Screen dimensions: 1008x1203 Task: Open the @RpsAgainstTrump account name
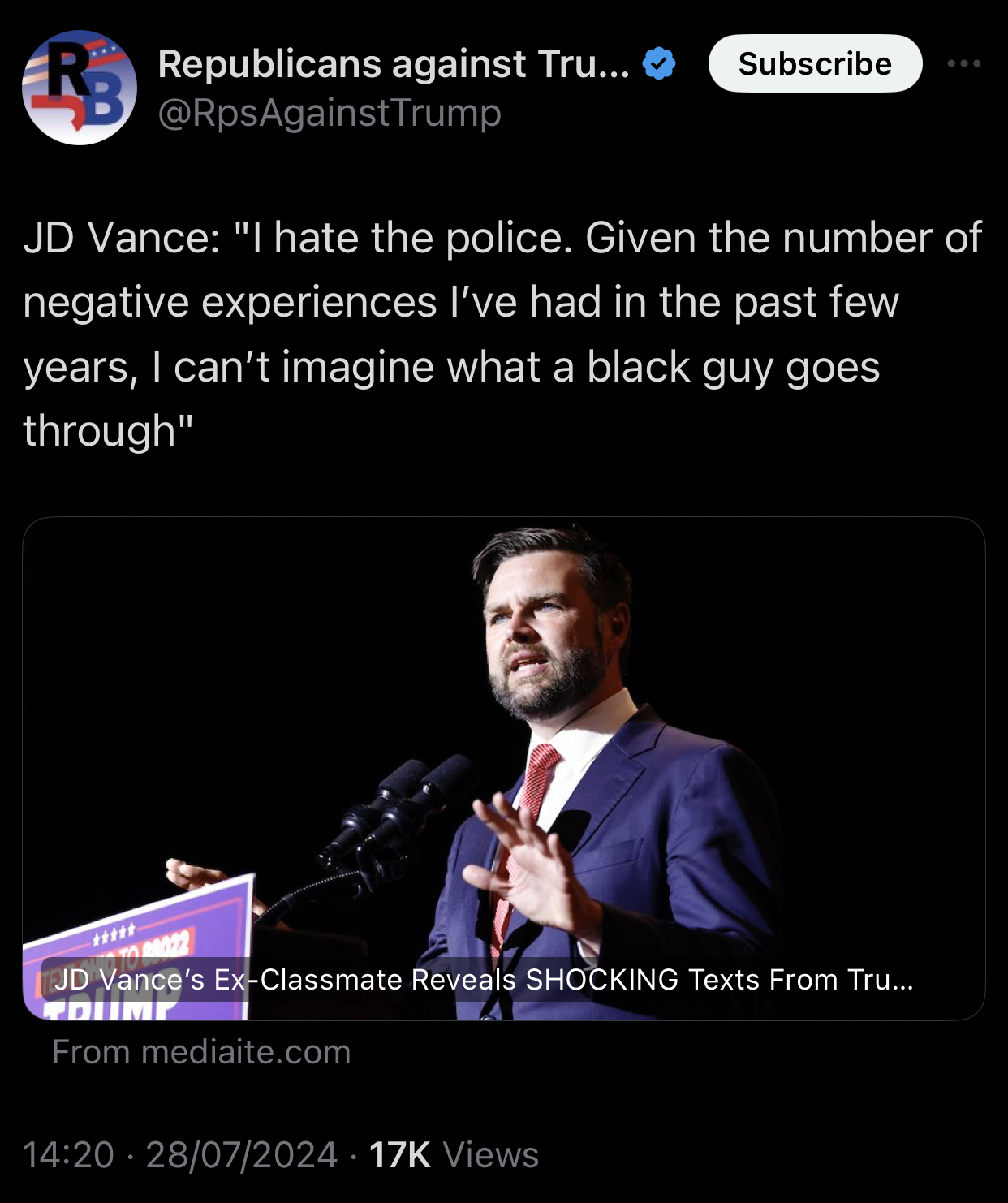pos(393,64)
